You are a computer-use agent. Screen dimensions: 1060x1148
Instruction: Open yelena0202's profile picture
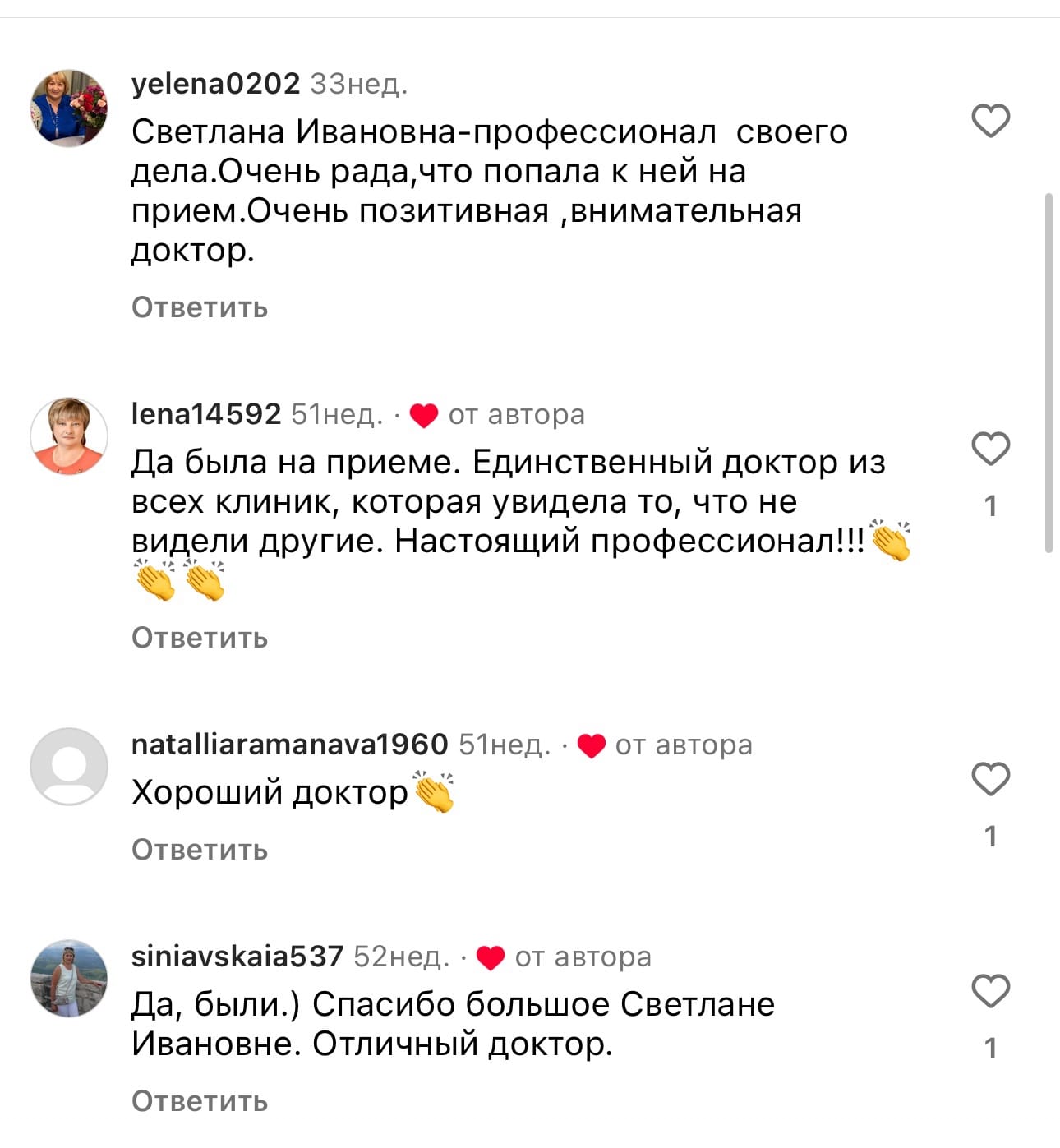click(69, 108)
